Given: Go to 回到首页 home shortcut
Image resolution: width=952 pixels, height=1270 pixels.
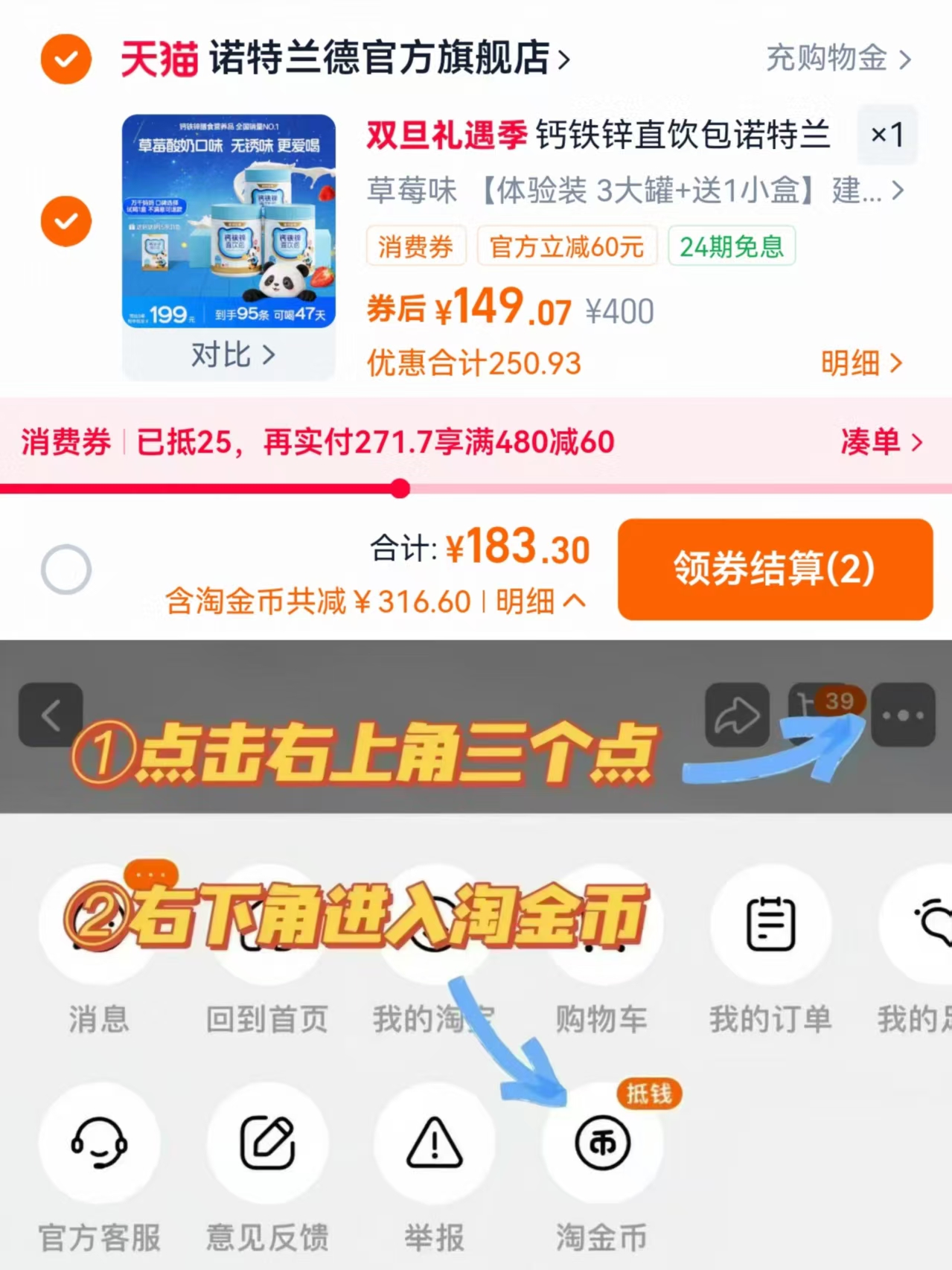Looking at the screenshot, I should pos(266,923).
